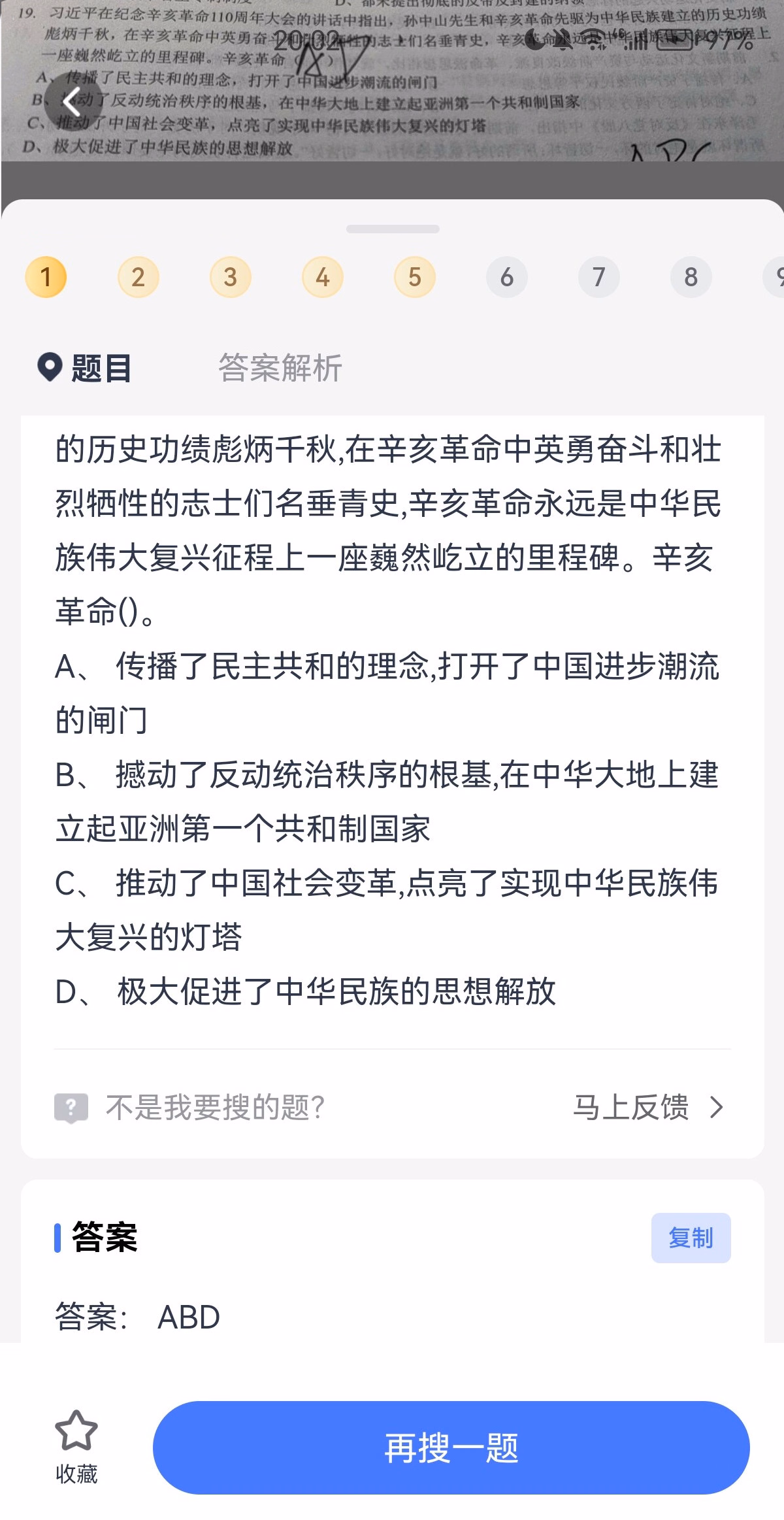Save this question with 收藏 star
The image size is (784, 1520).
[x=76, y=1447]
